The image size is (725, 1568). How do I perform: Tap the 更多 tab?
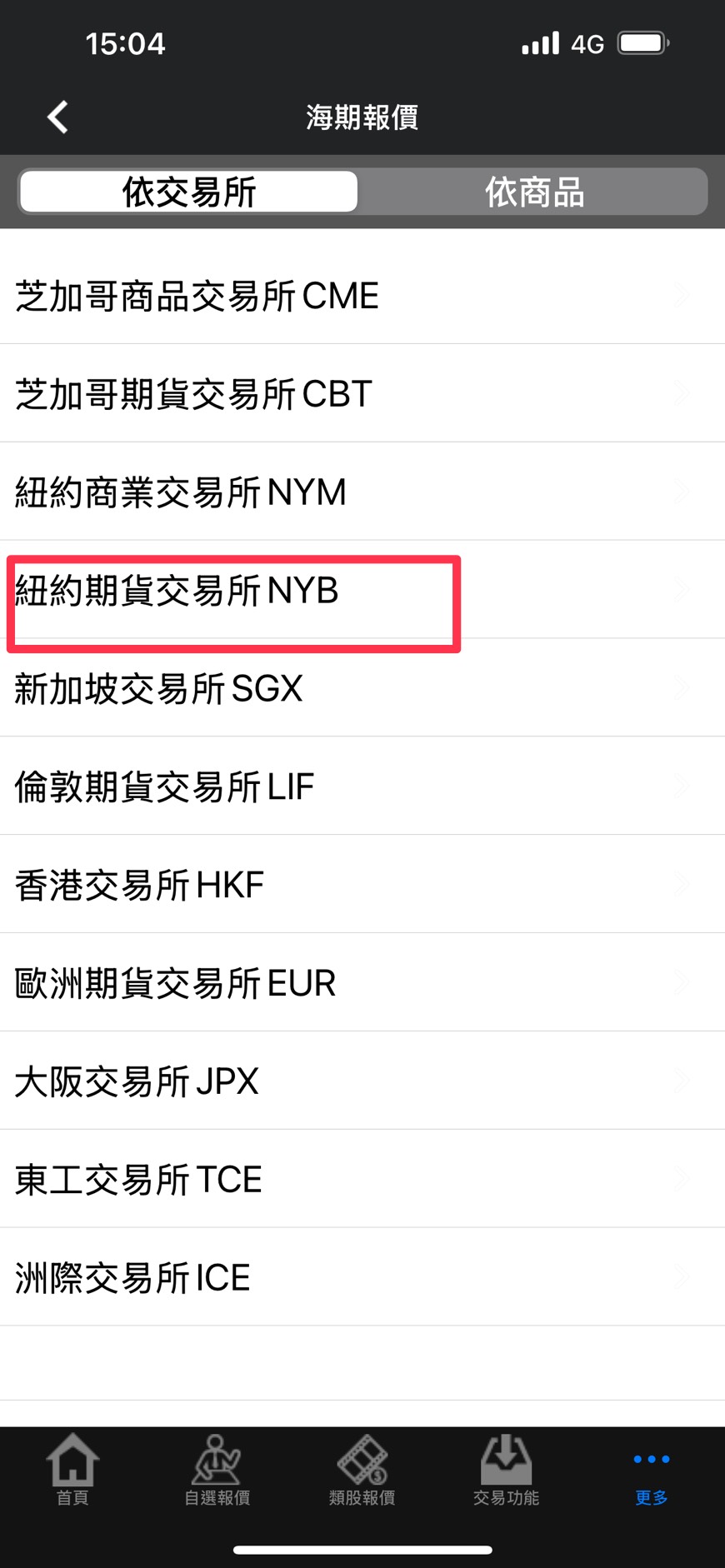651,1477
